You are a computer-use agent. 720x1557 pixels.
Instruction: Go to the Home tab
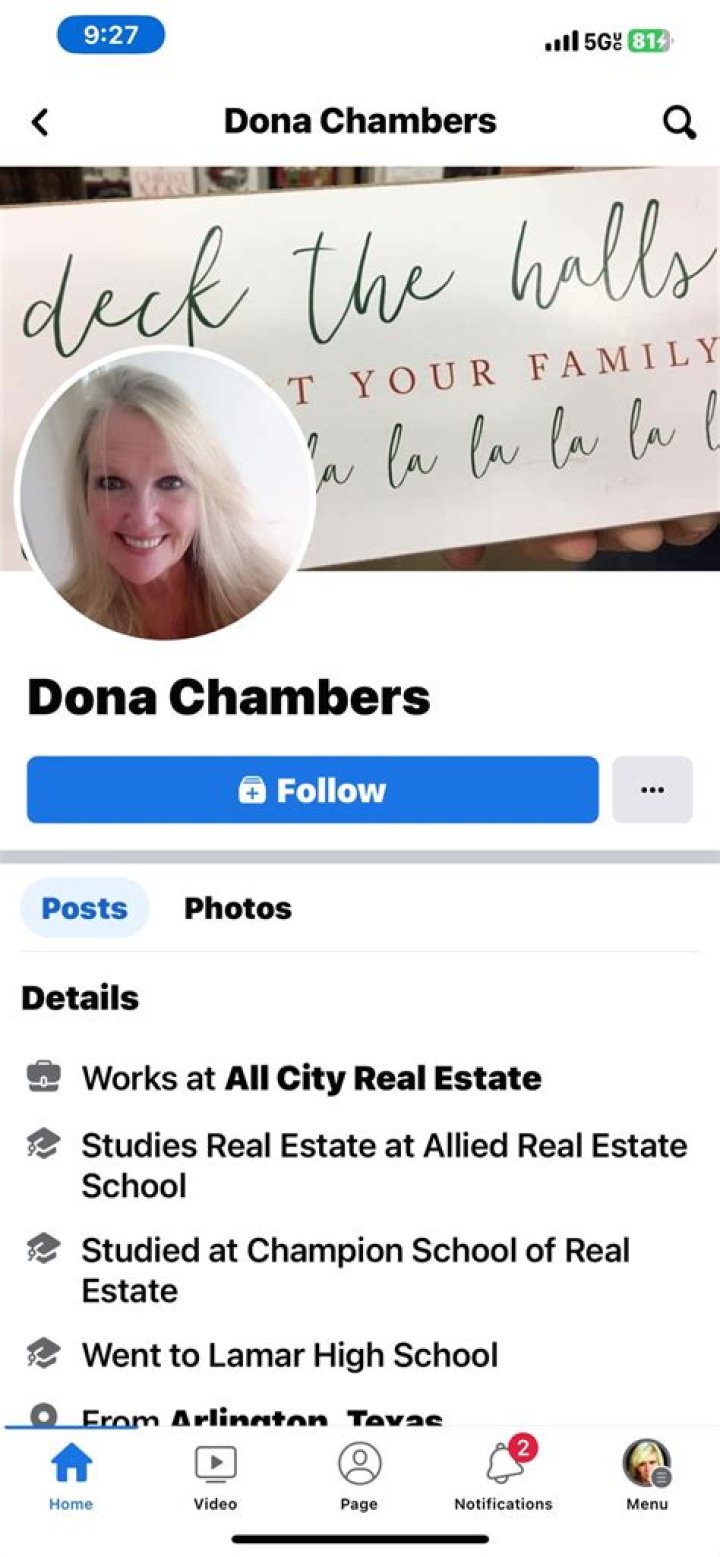(71, 1476)
